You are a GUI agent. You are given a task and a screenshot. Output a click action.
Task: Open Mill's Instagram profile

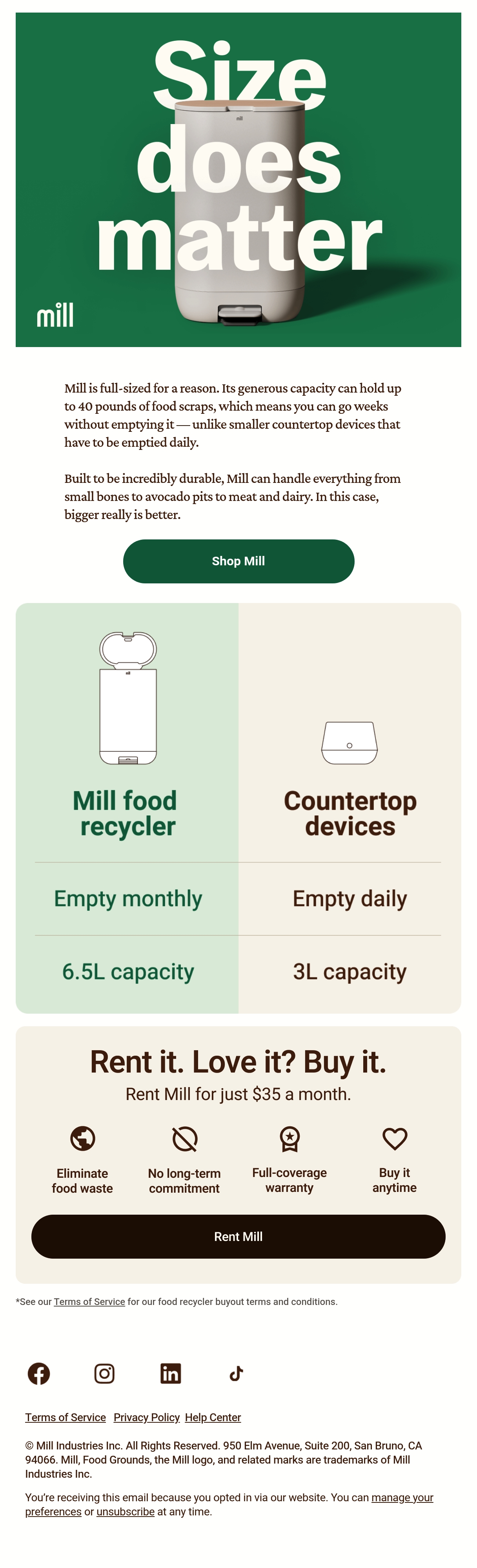click(x=105, y=1373)
